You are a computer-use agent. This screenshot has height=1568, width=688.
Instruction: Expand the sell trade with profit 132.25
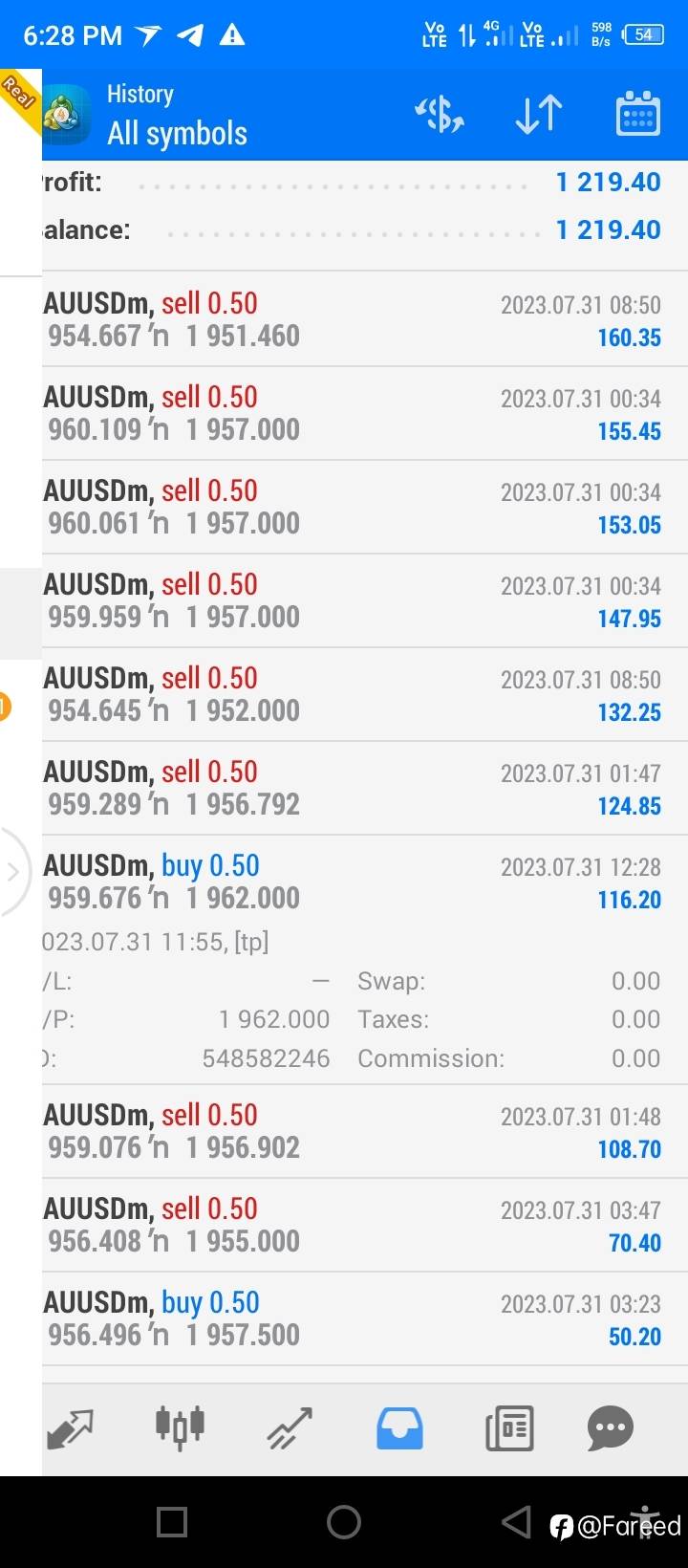pos(365,694)
